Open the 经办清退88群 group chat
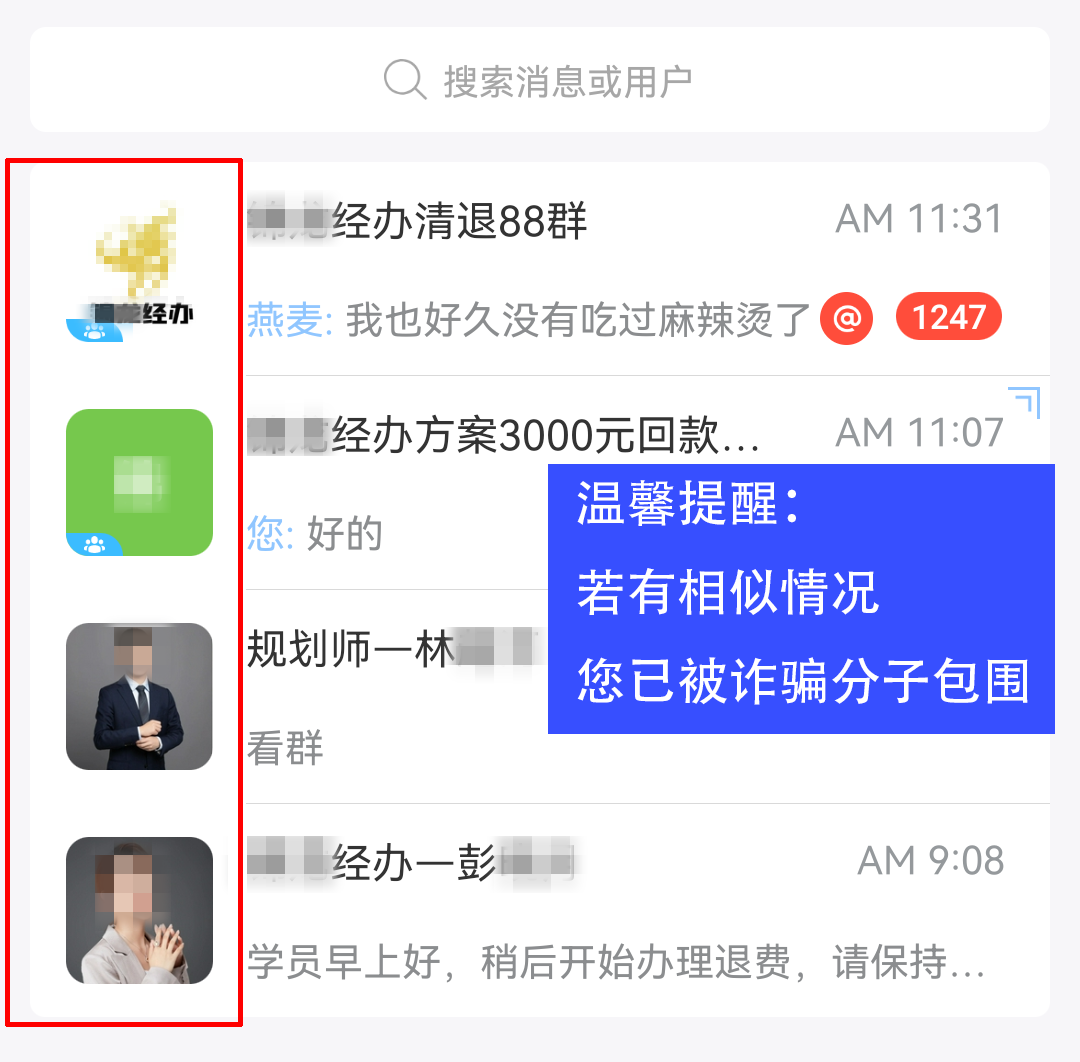 click(540, 268)
